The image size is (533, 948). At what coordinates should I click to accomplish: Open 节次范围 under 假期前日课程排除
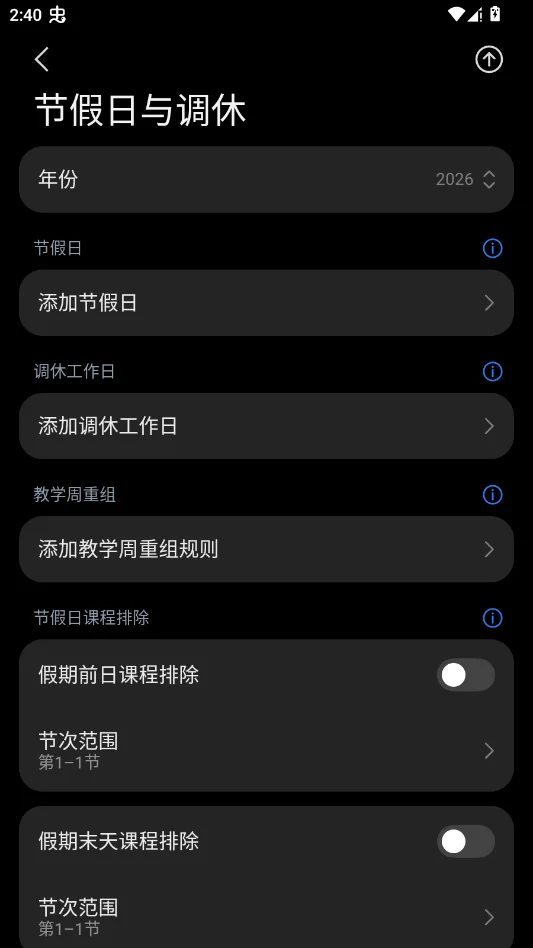[266, 750]
